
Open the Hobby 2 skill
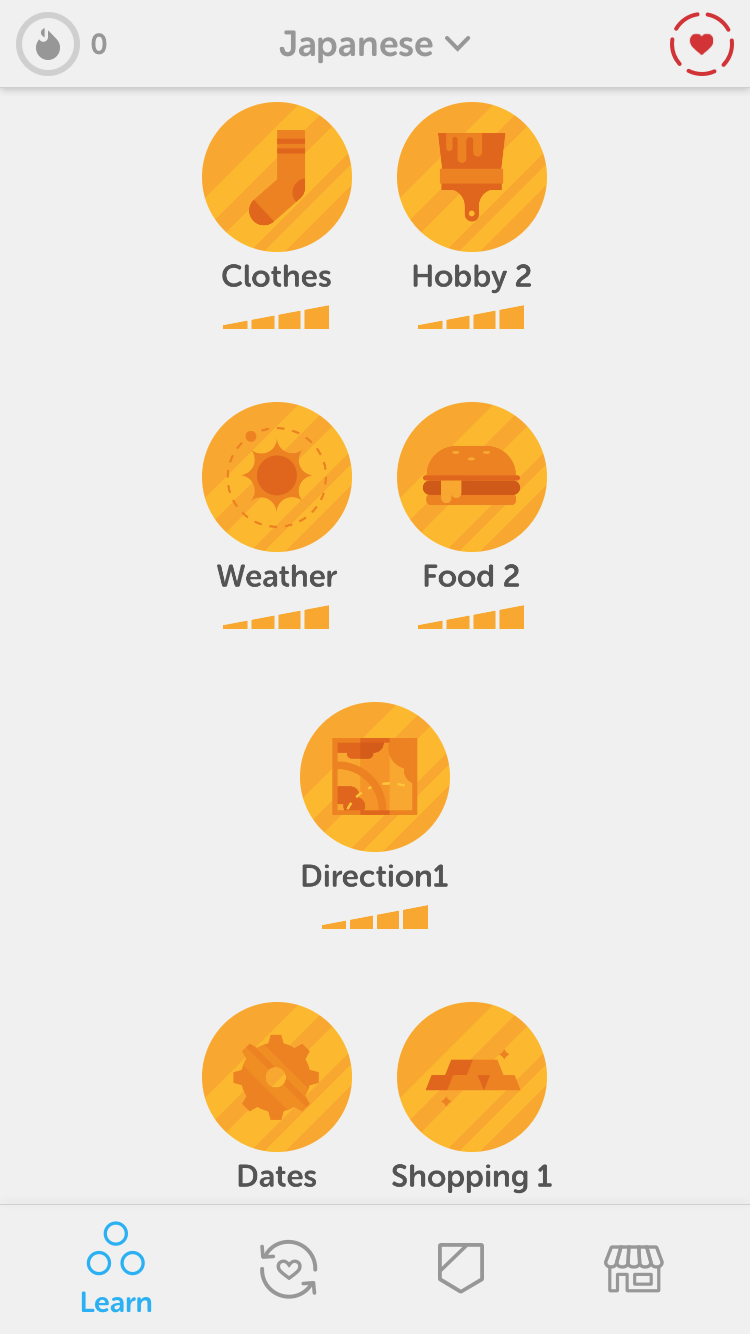click(472, 177)
